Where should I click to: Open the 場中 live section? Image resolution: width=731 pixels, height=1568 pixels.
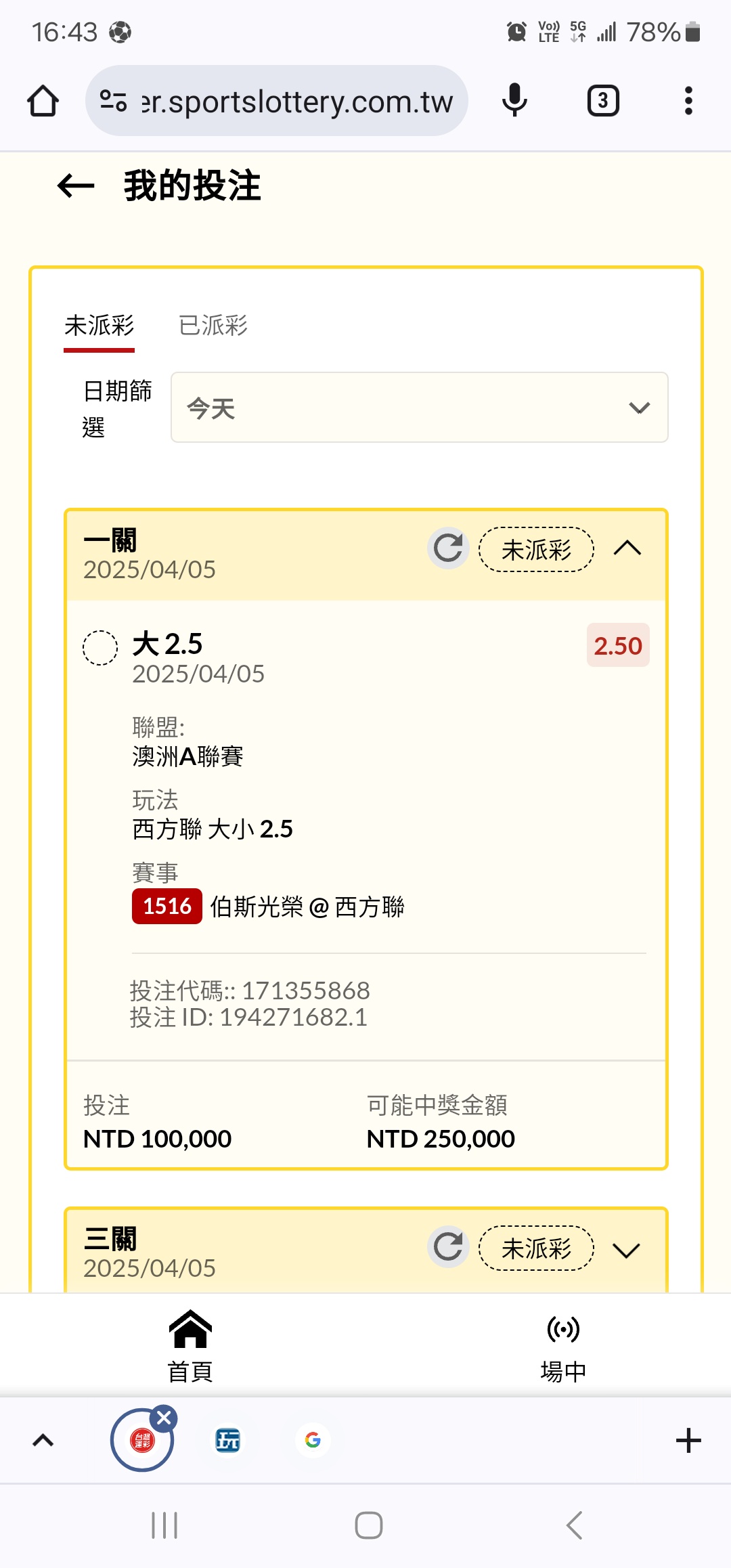tap(563, 1347)
